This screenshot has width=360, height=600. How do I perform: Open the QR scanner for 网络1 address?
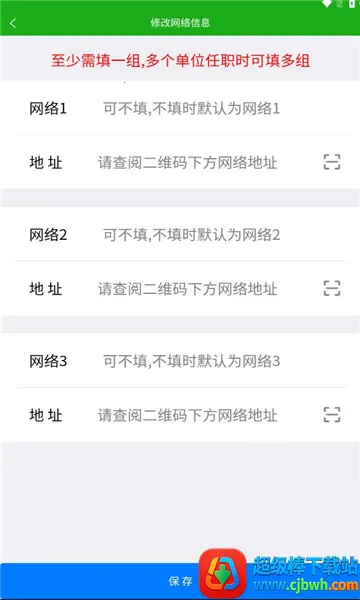(x=332, y=162)
